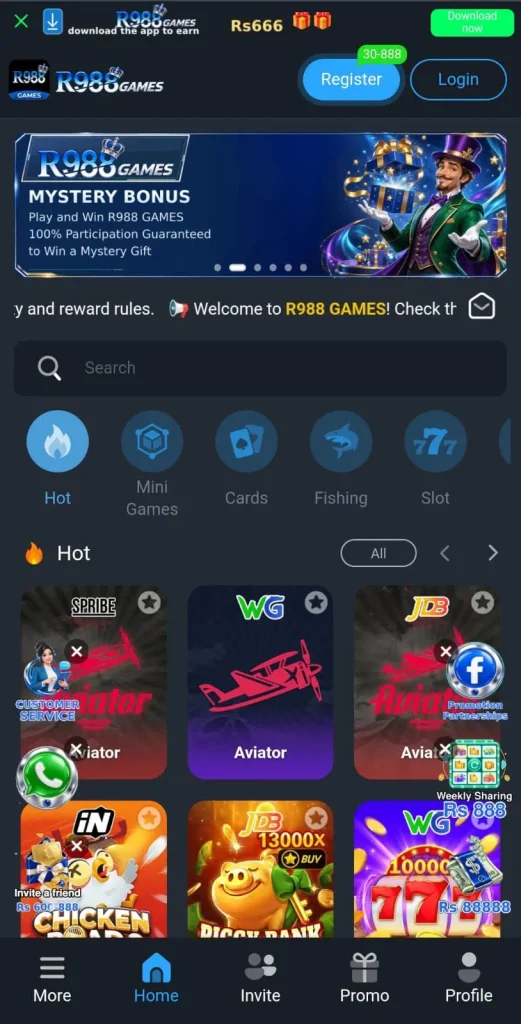Open the More menu
Image resolution: width=521 pixels, height=1024 pixels.
tap(52, 979)
